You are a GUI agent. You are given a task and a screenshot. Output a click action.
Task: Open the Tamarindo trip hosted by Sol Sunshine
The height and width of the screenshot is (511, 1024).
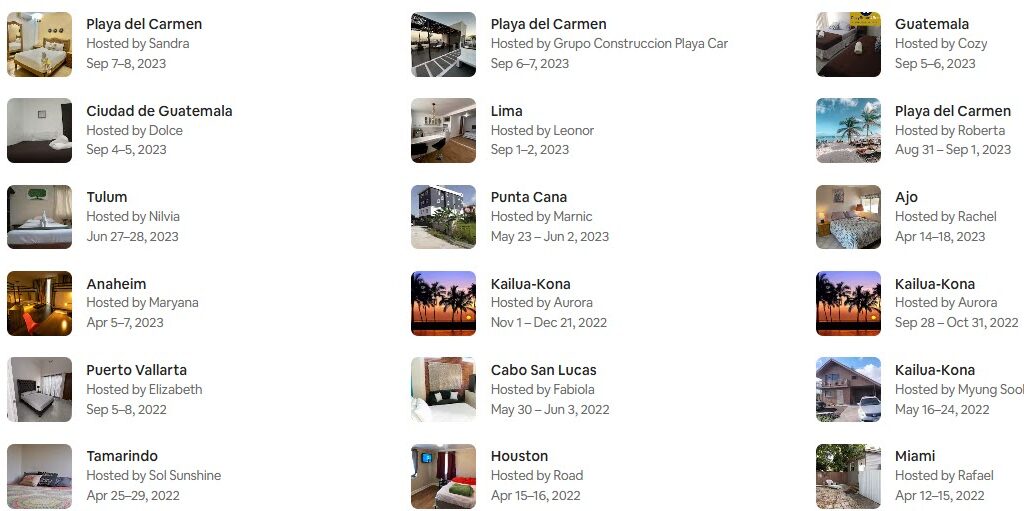(121, 456)
